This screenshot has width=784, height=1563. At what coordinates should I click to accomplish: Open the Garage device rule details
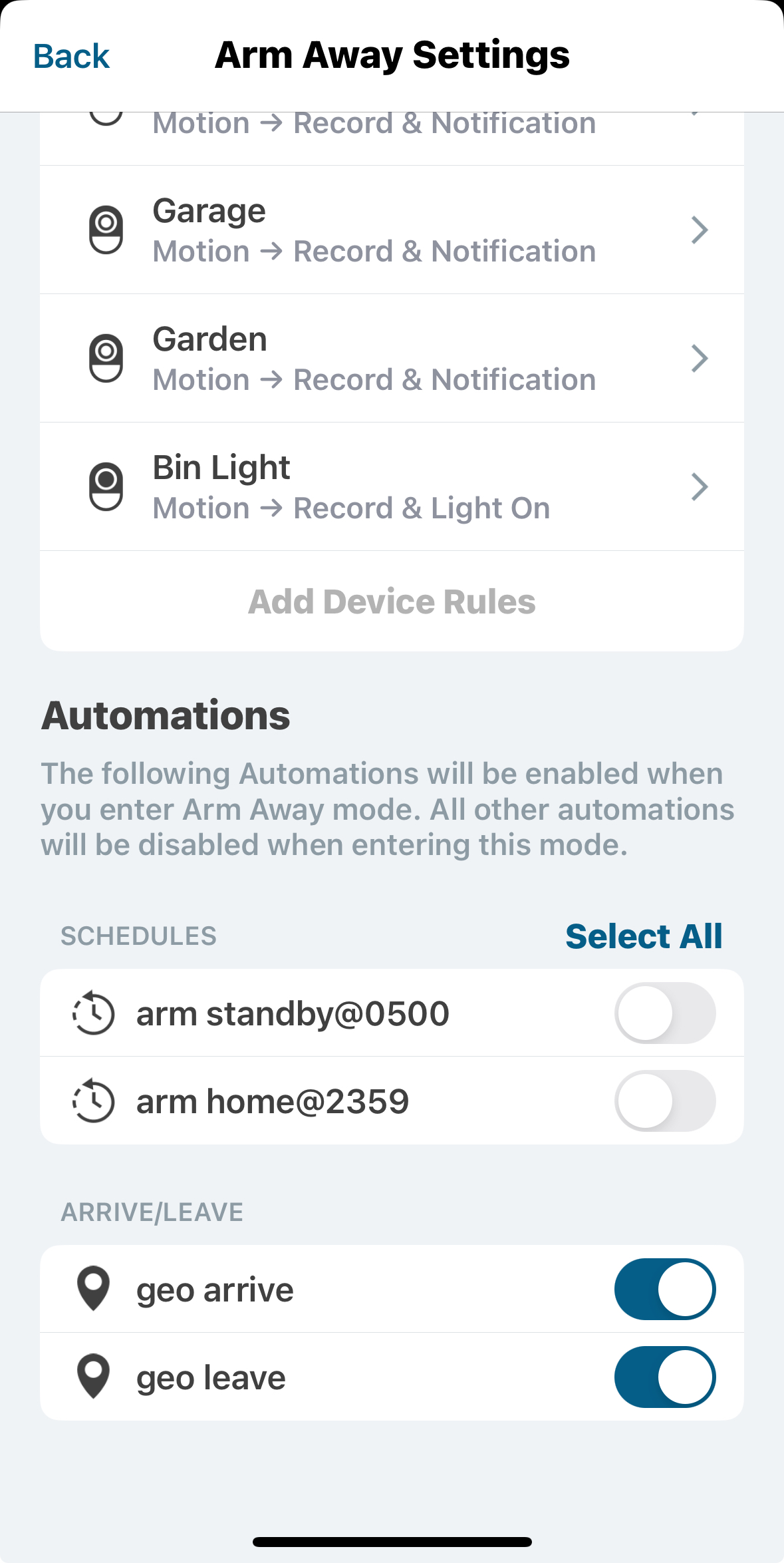click(700, 230)
